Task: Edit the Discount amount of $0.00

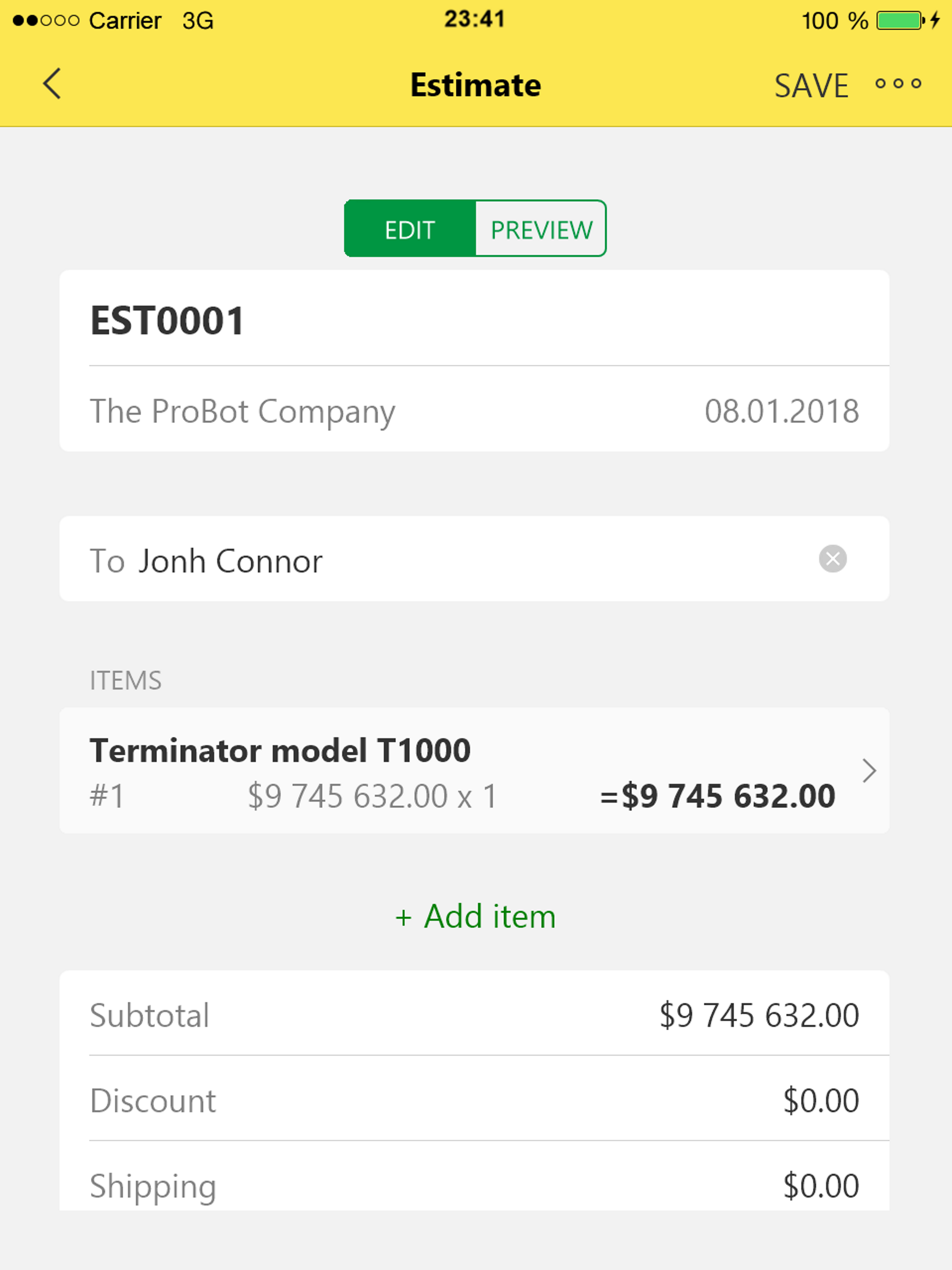Action: [x=476, y=1101]
